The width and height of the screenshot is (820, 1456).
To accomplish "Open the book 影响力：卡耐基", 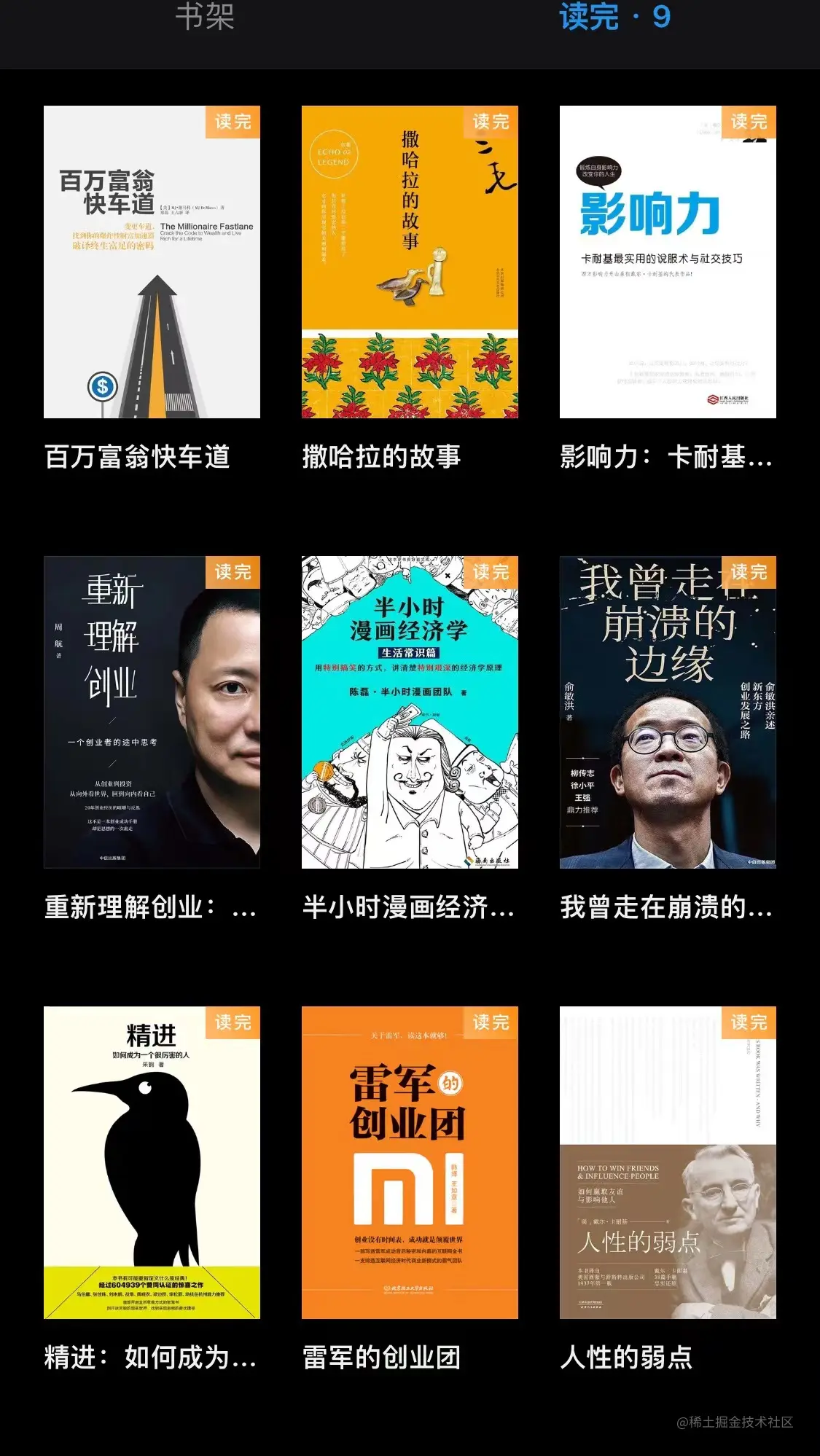I will coord(668,262).
